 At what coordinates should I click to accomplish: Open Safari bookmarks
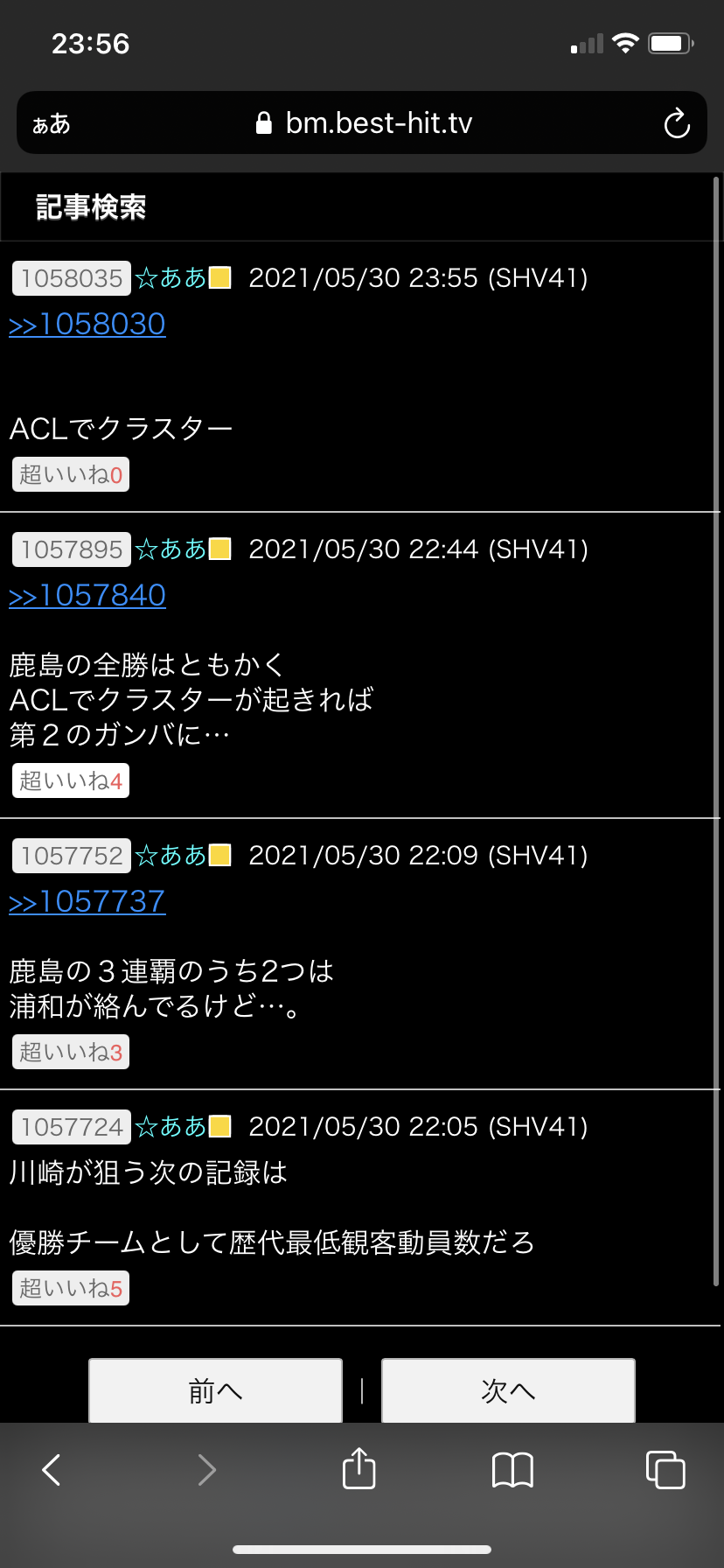tap(512, 1470)
